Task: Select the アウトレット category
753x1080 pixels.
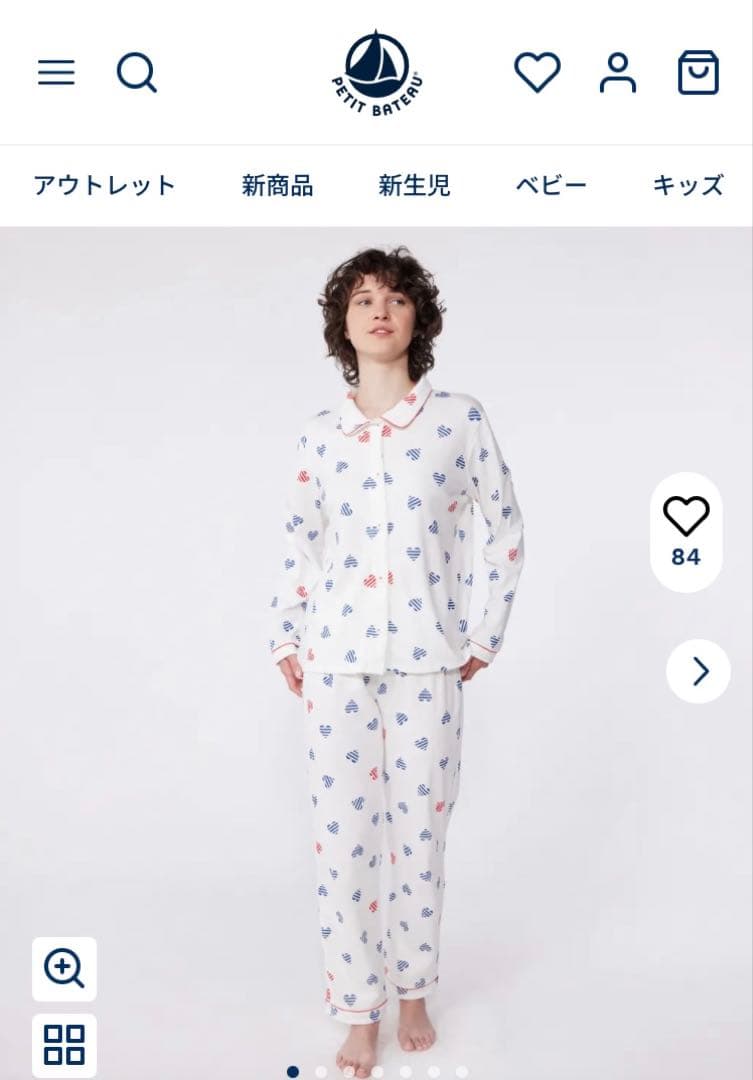Action: pos(104,185)
